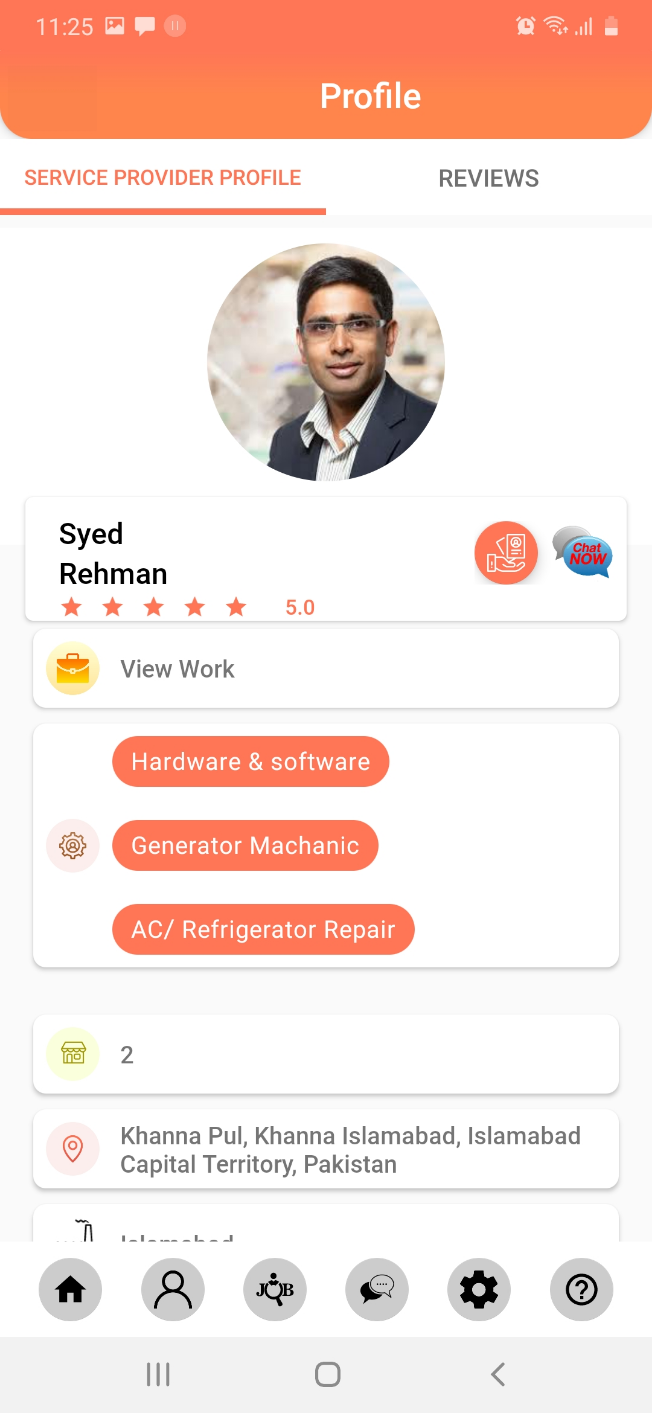Tap the AC/ Refrigerator Repair chip

[x=263, y=930]
